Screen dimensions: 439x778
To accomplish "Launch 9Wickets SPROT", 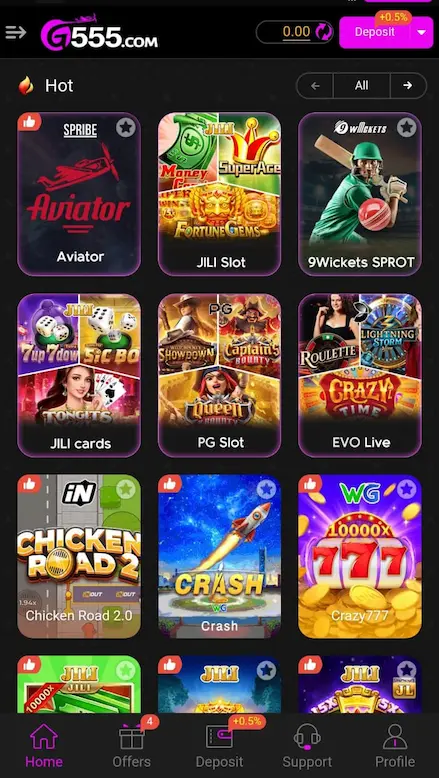I will [x=360, y=194].
